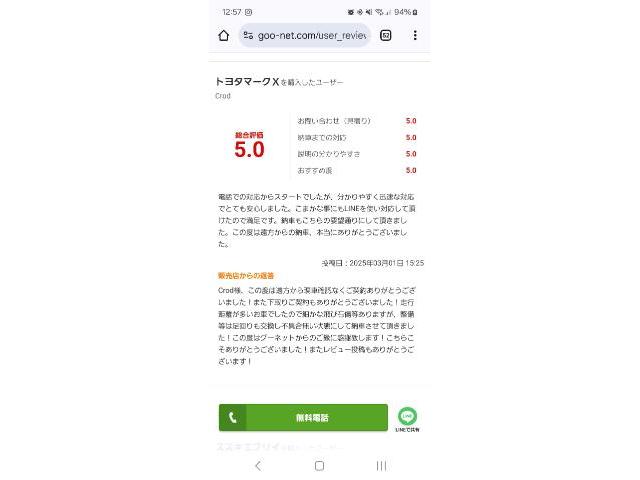The image size is (640, 480).
Task: Open the recent apps view
Action: (x=381, y=465)
